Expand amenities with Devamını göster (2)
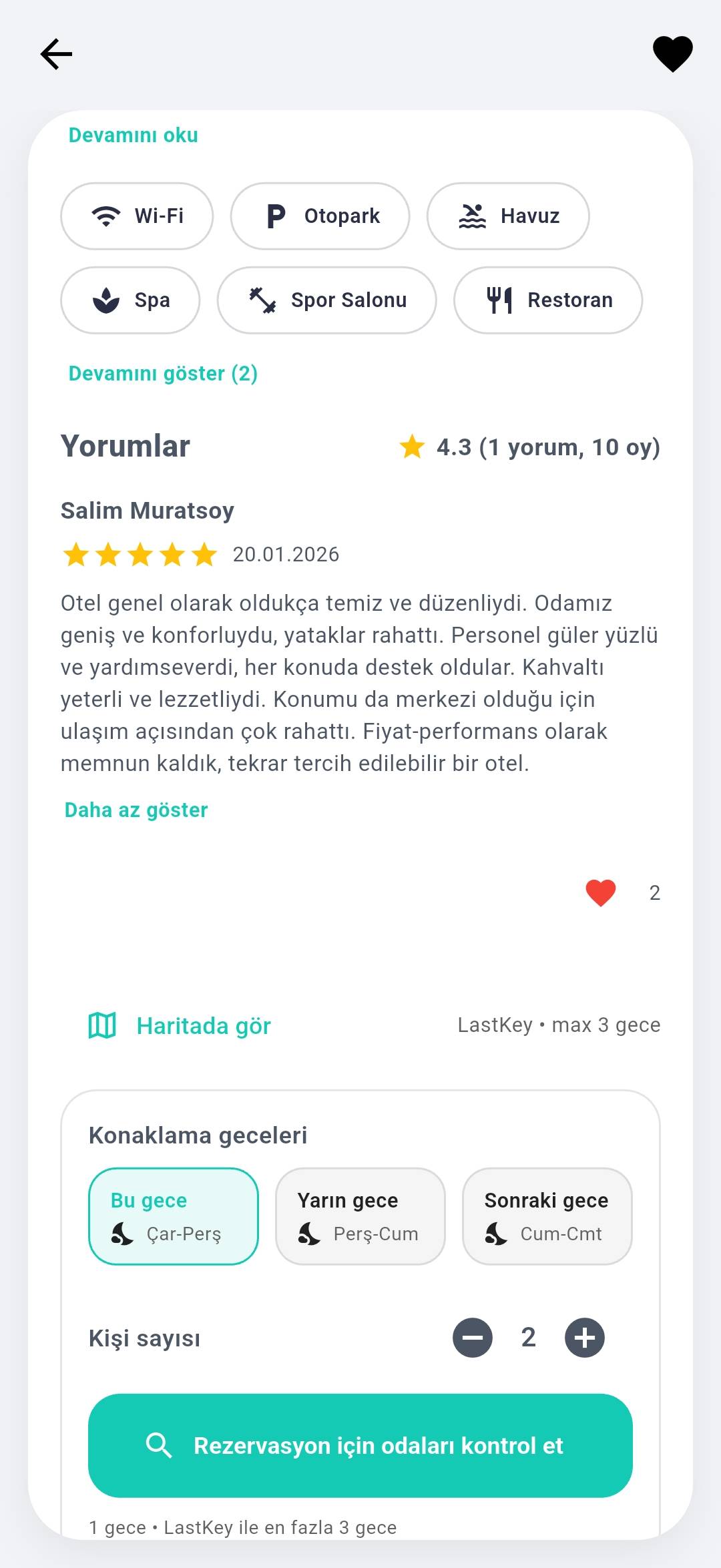Image resolution: width=721 pixels, height=1568 pixels. point(164,373)
